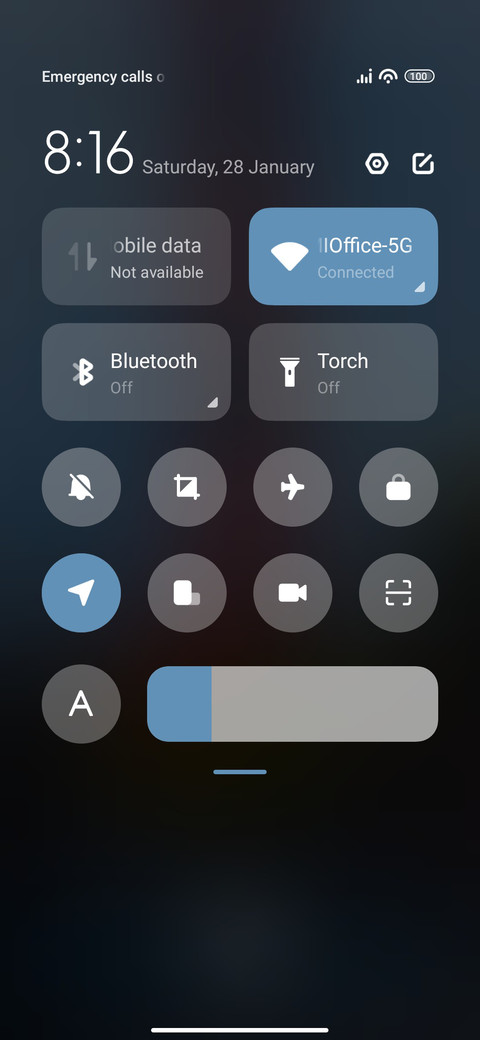Toggle the mute bell icon

[x=82, y=488]
